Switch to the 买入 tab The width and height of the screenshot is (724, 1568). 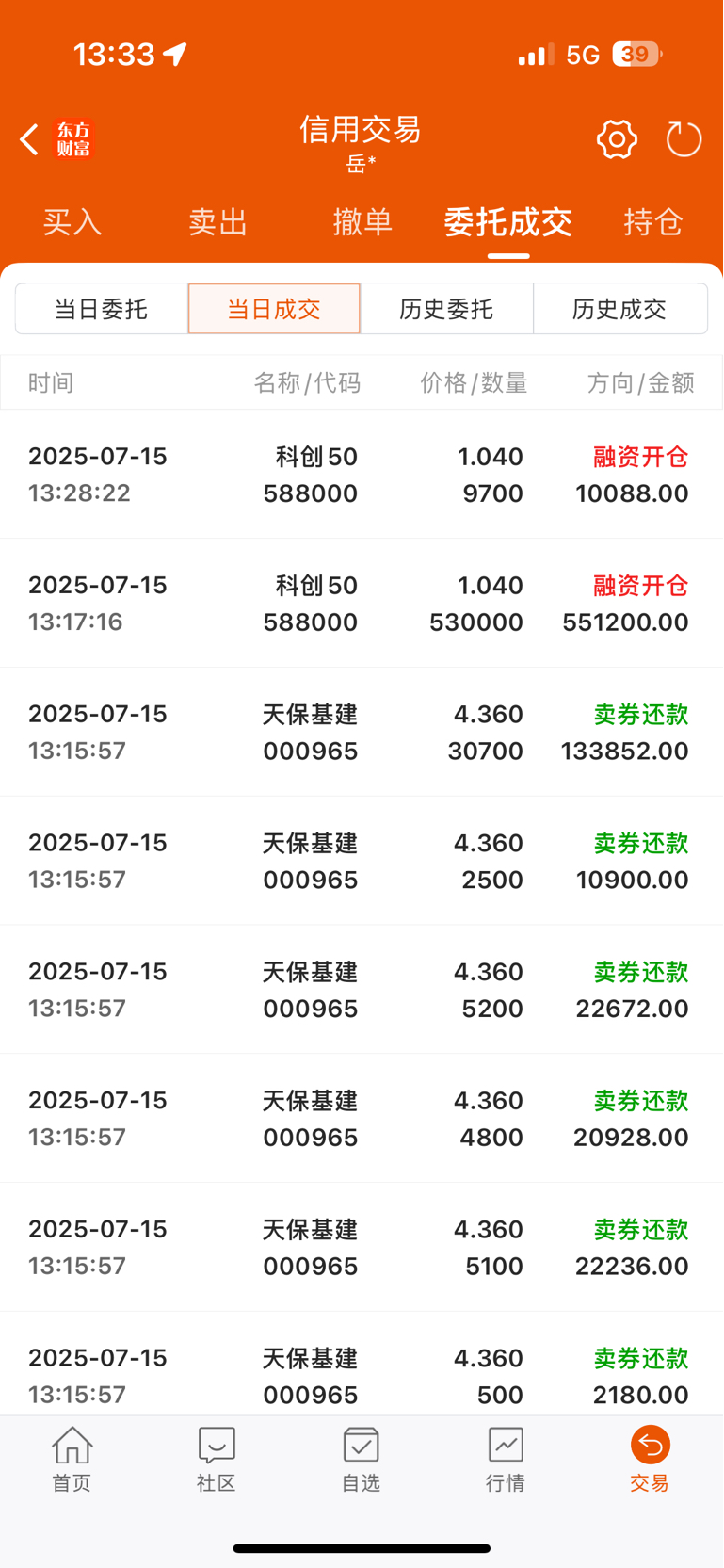(72, 222)
